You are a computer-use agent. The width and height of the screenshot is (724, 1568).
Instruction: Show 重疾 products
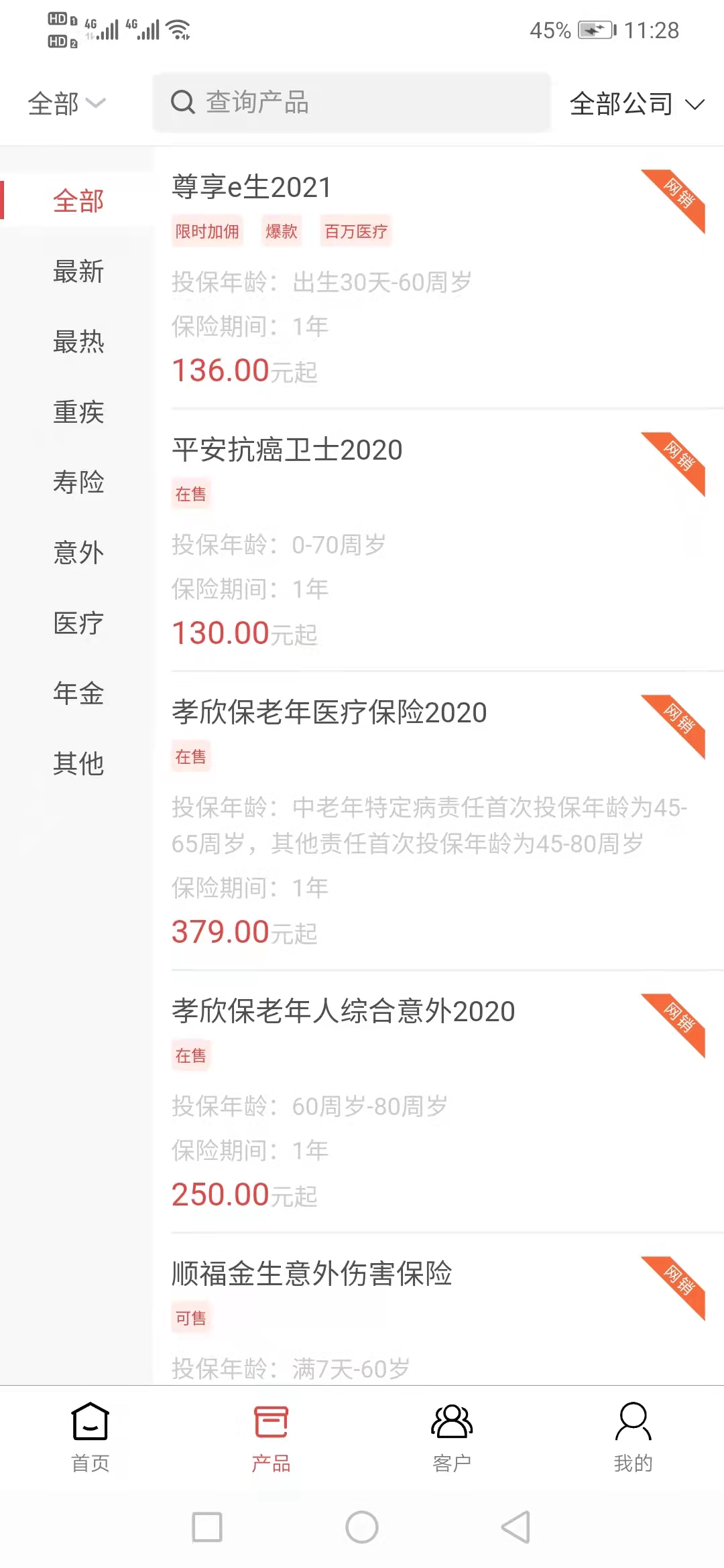(78, 412)
